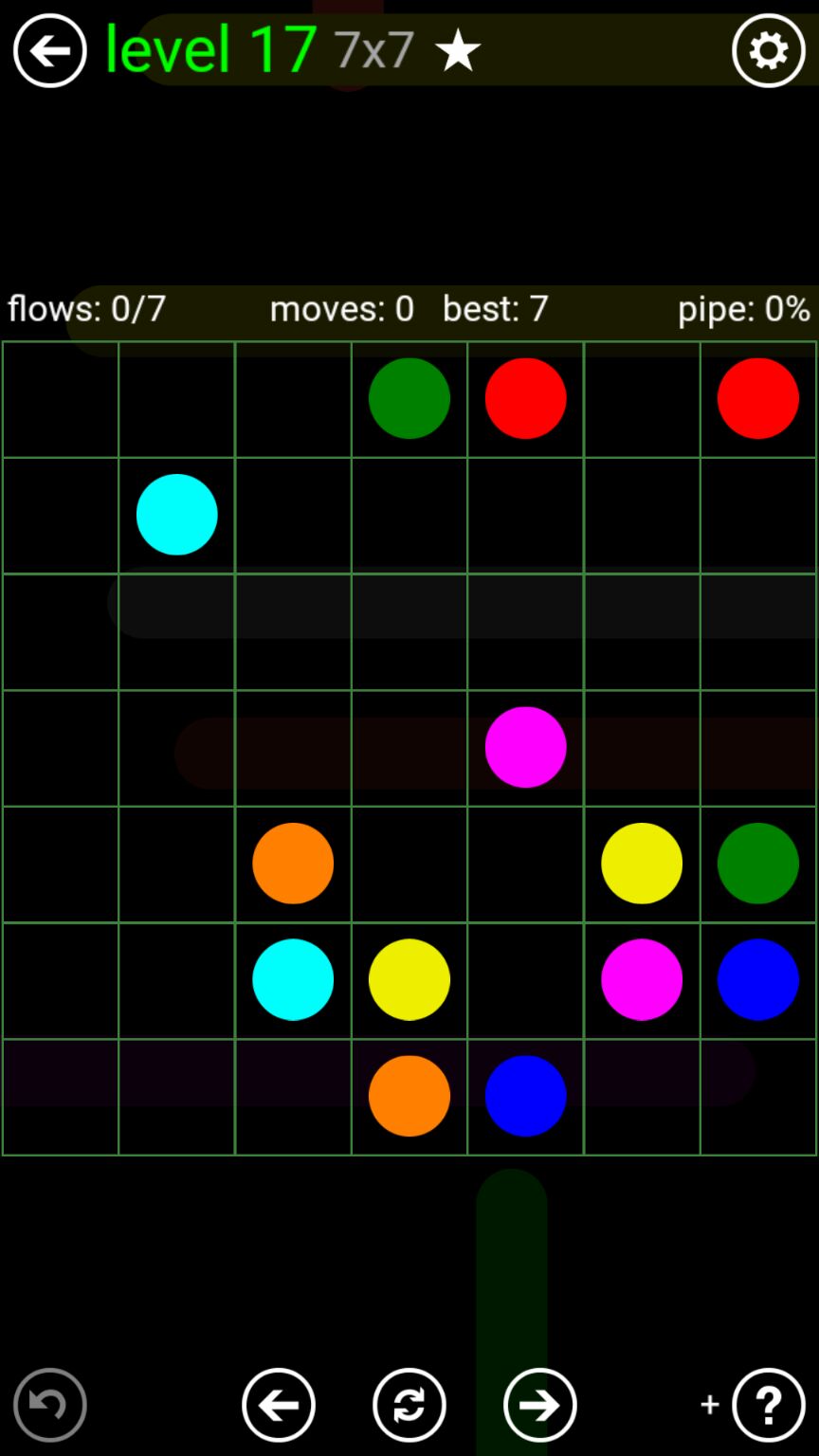Tap the yellow dot next to the green dot
The height and width of the screenshot is (1456, 819).
pos(642,864)
